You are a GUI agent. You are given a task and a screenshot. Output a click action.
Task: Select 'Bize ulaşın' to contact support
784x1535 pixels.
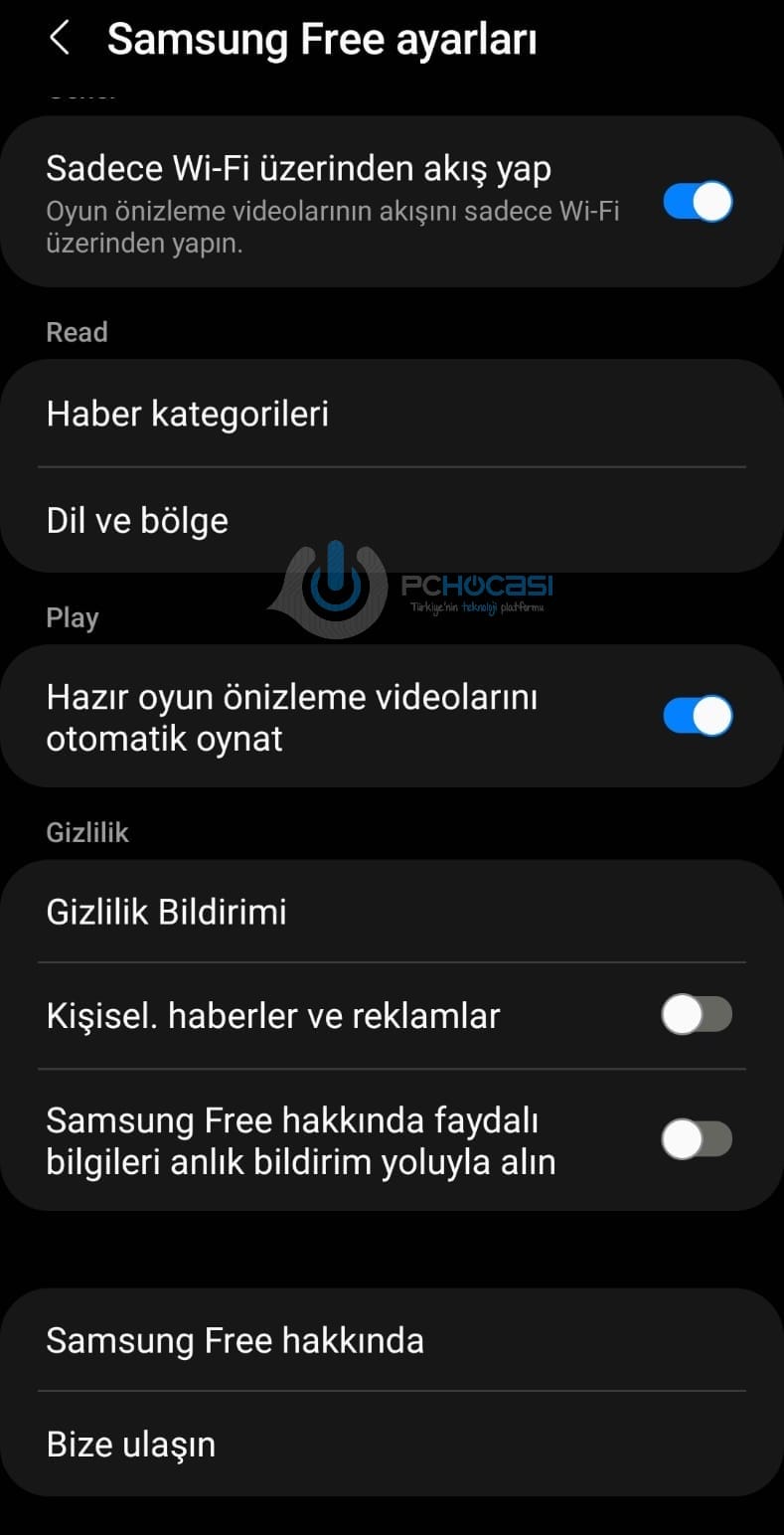(129, 1444)
